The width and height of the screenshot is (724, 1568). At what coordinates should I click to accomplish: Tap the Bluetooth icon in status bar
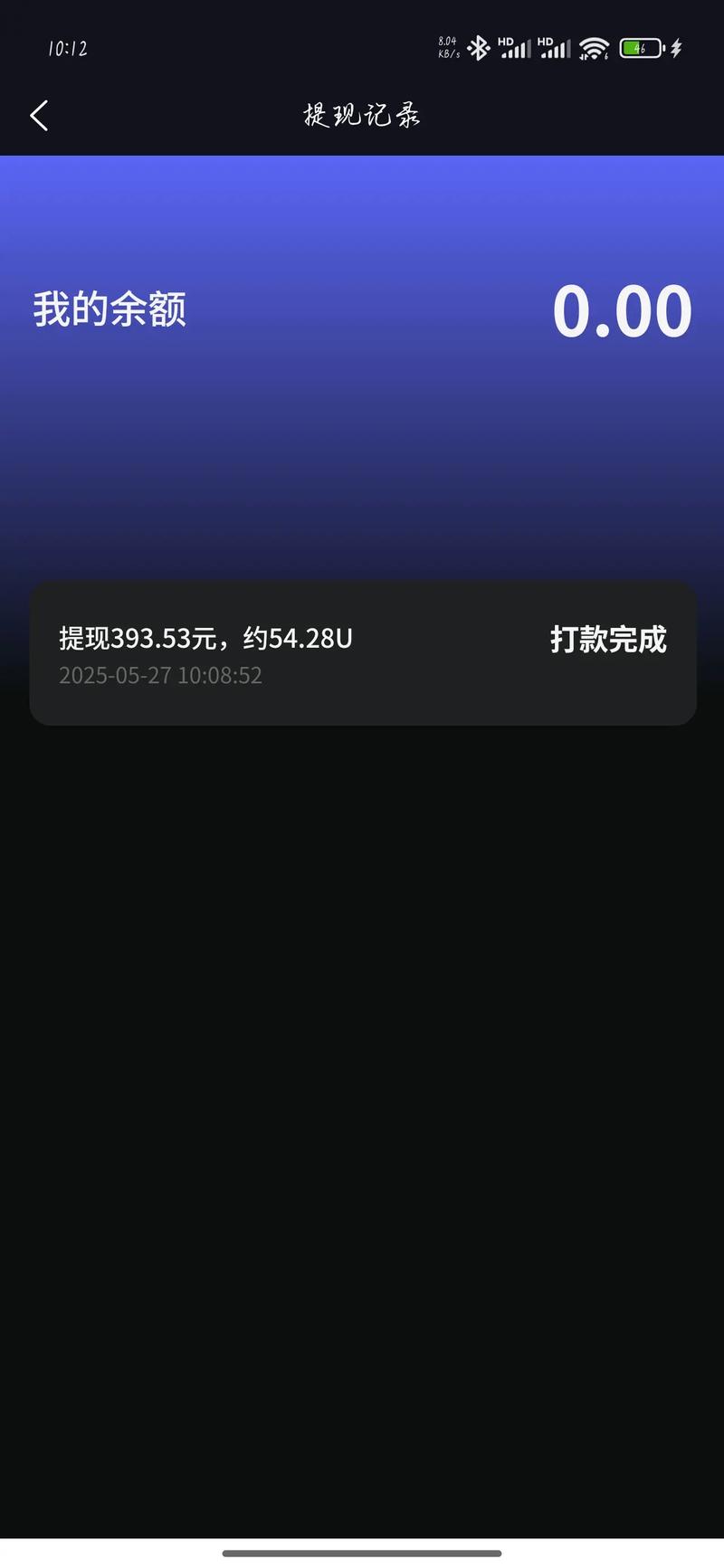click(x=479, y=47)
